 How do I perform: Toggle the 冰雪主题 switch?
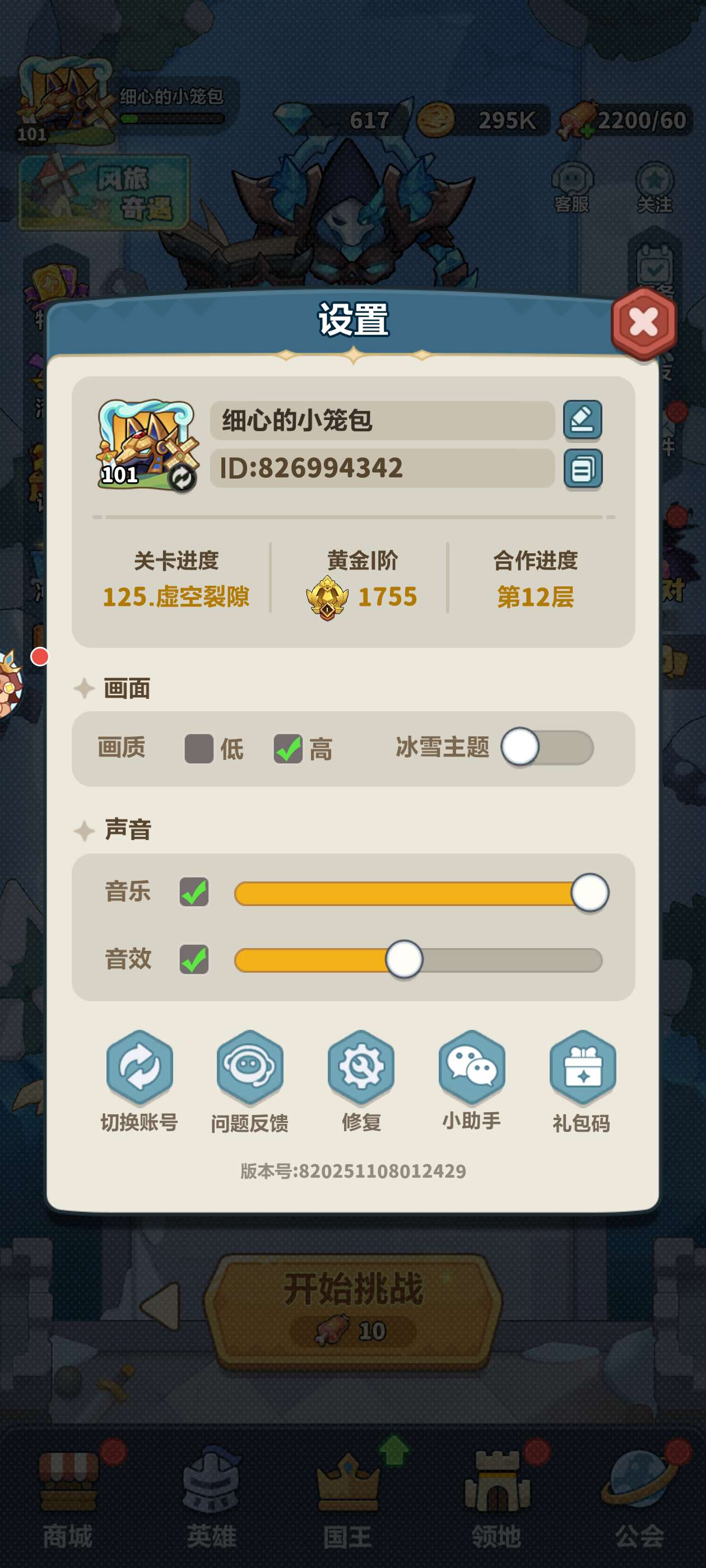pos(546,747)
